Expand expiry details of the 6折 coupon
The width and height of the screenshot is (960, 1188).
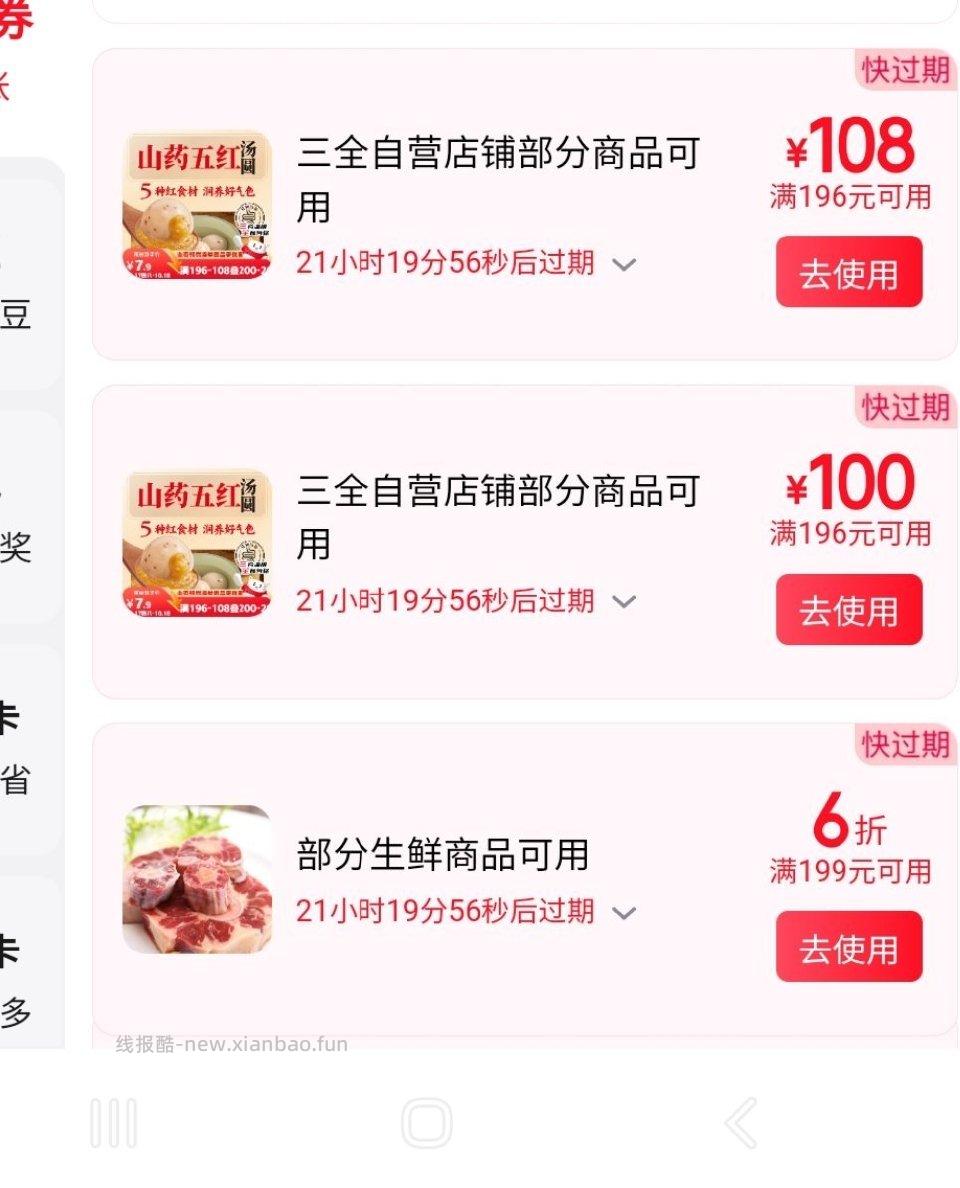coord(627,912)
